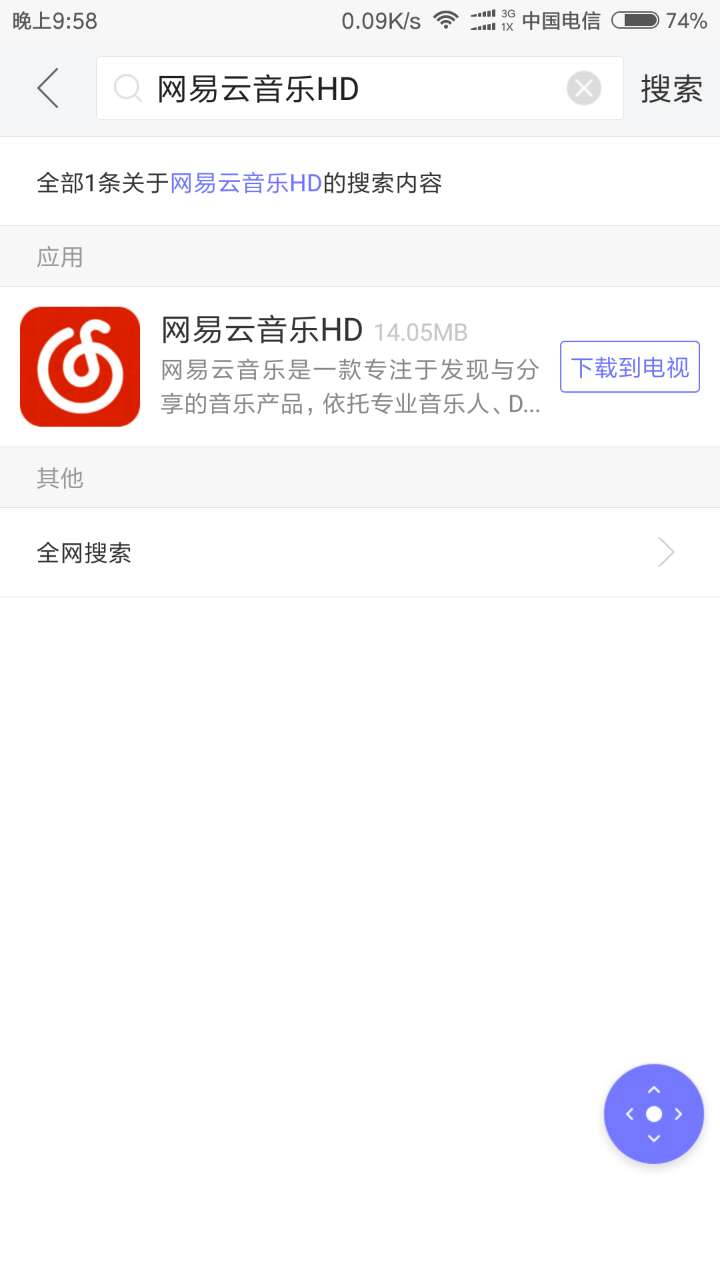The image size is (720, 1280).
Task: Tap the left arrow on the floating remote
Action: coord(630,1114)
